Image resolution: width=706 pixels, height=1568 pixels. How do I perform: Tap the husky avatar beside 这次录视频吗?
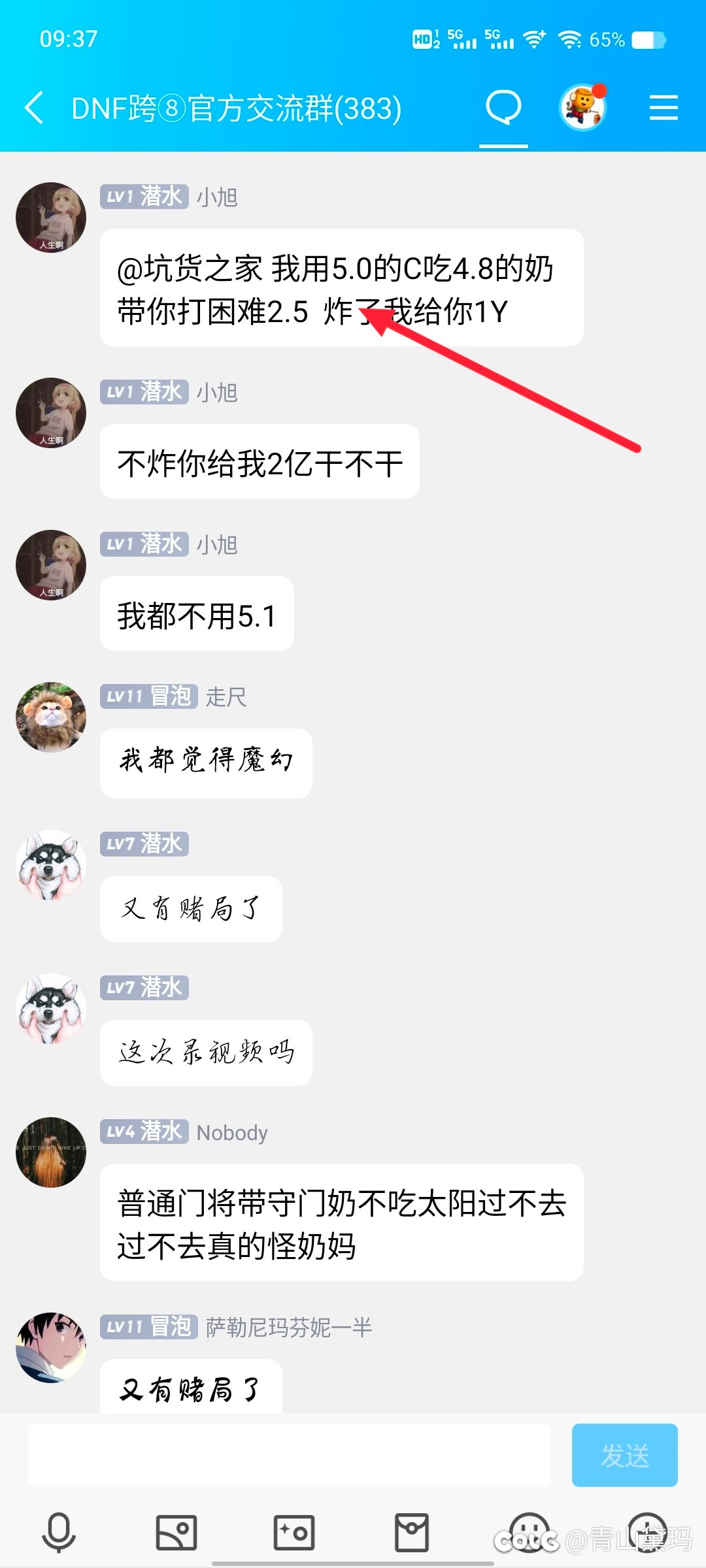point(51,1009)
